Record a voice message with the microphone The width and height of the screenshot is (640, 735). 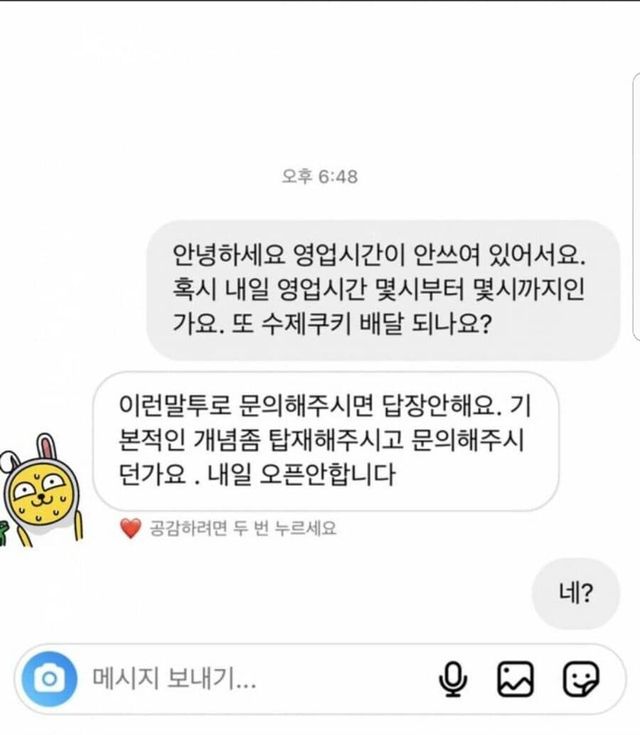tap(454, 680)
